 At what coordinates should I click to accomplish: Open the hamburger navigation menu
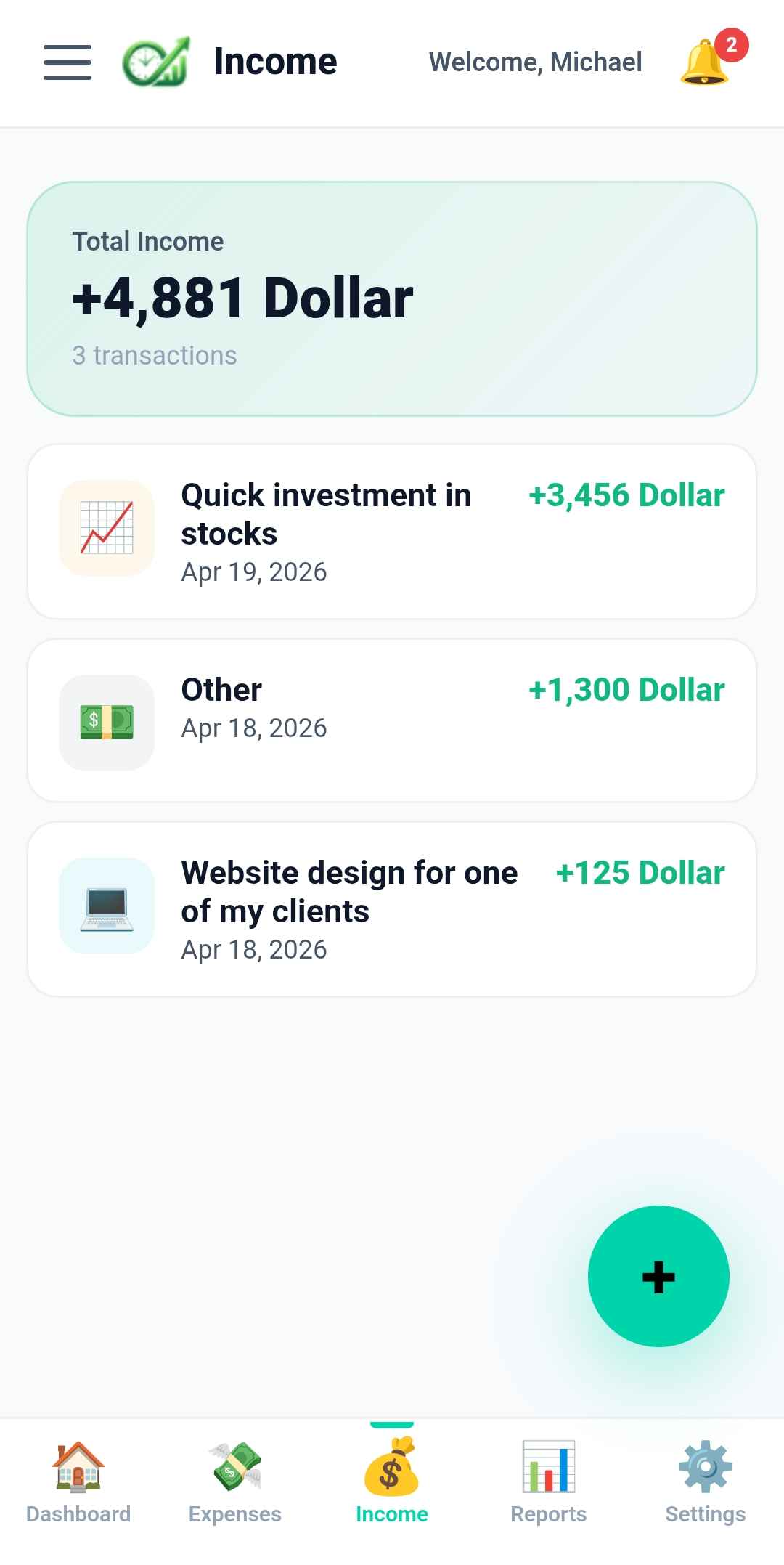(67, 61)
